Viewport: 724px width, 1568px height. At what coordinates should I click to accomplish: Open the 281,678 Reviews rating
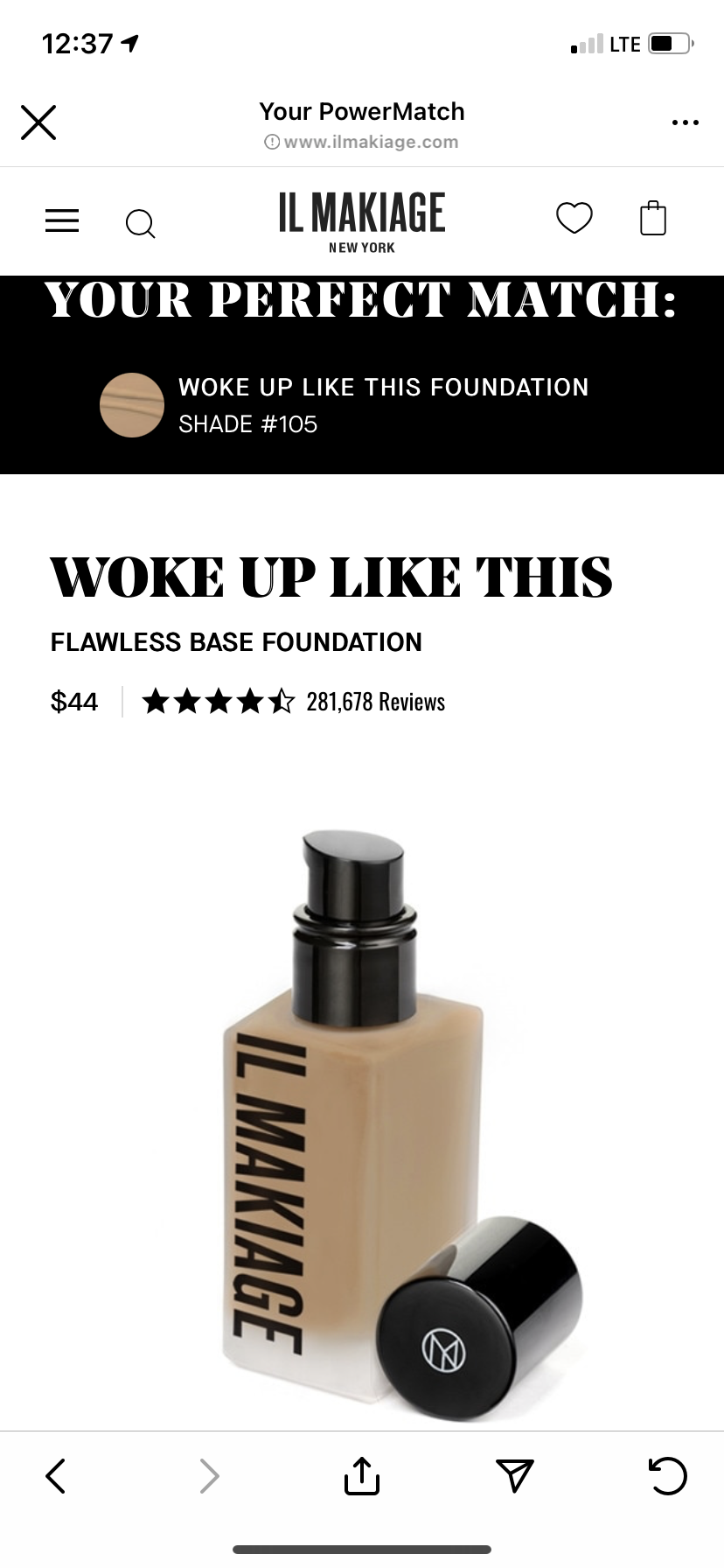(x=294, y=702)
